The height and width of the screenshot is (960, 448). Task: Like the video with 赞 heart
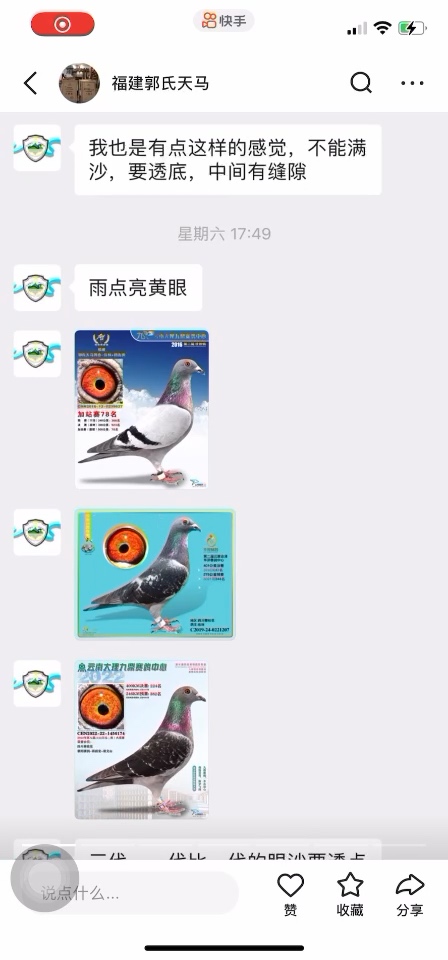[x=291, y=894]
